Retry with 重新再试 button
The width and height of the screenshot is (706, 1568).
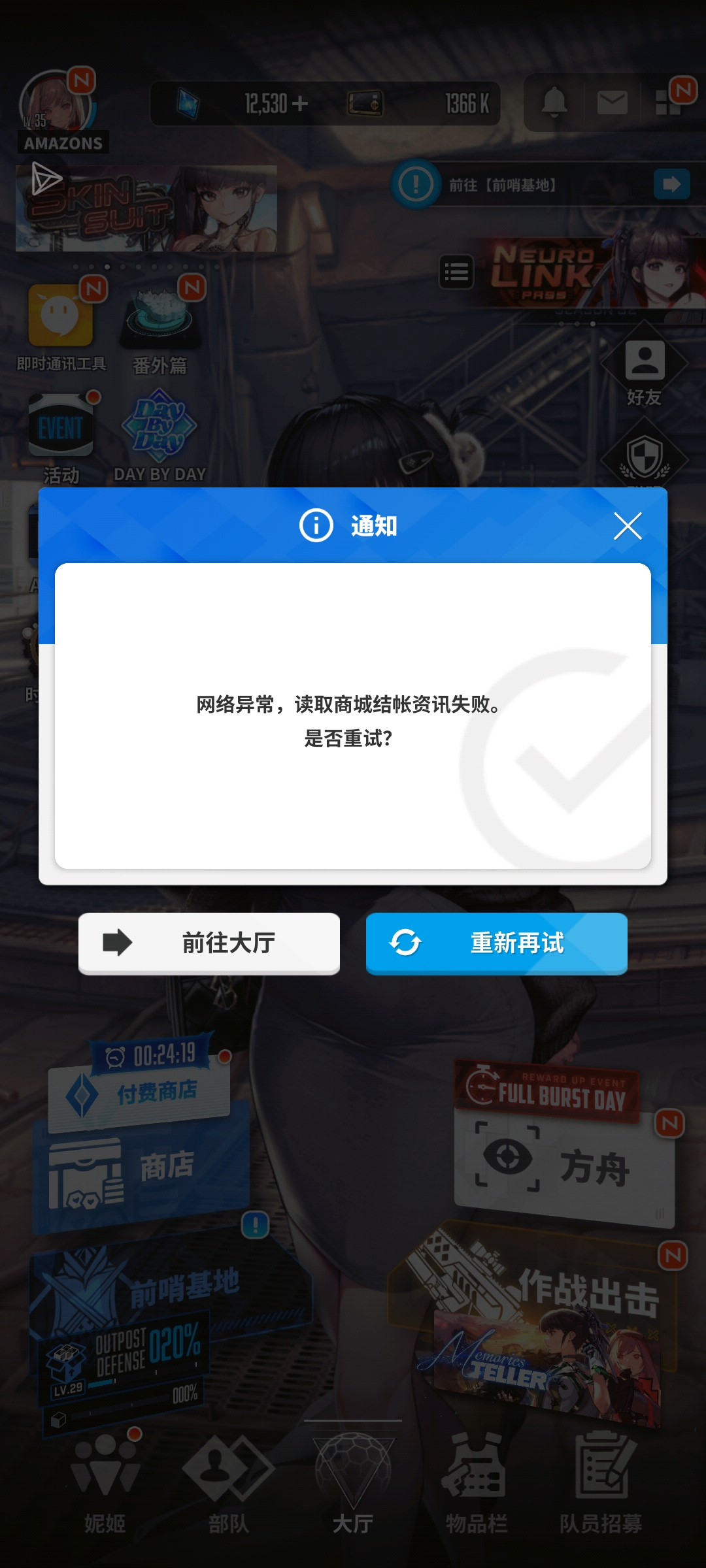pos(497,943)
